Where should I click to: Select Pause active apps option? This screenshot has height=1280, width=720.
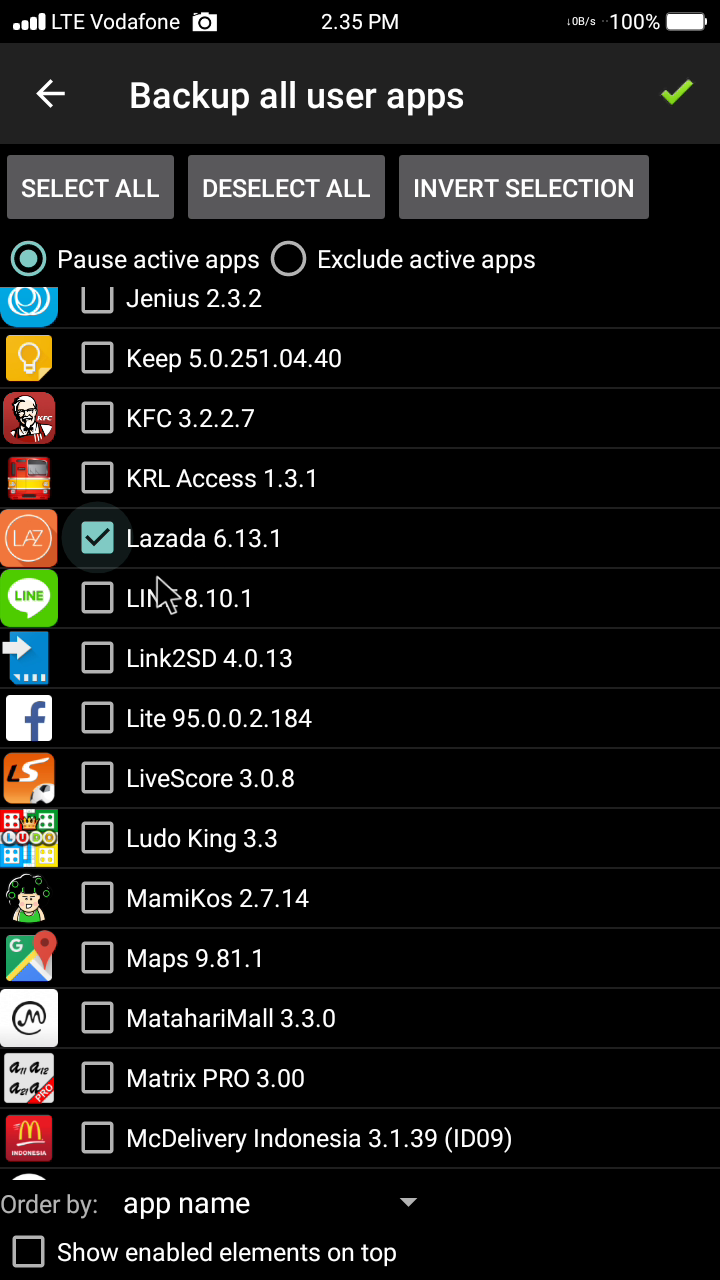coord(29,260)
